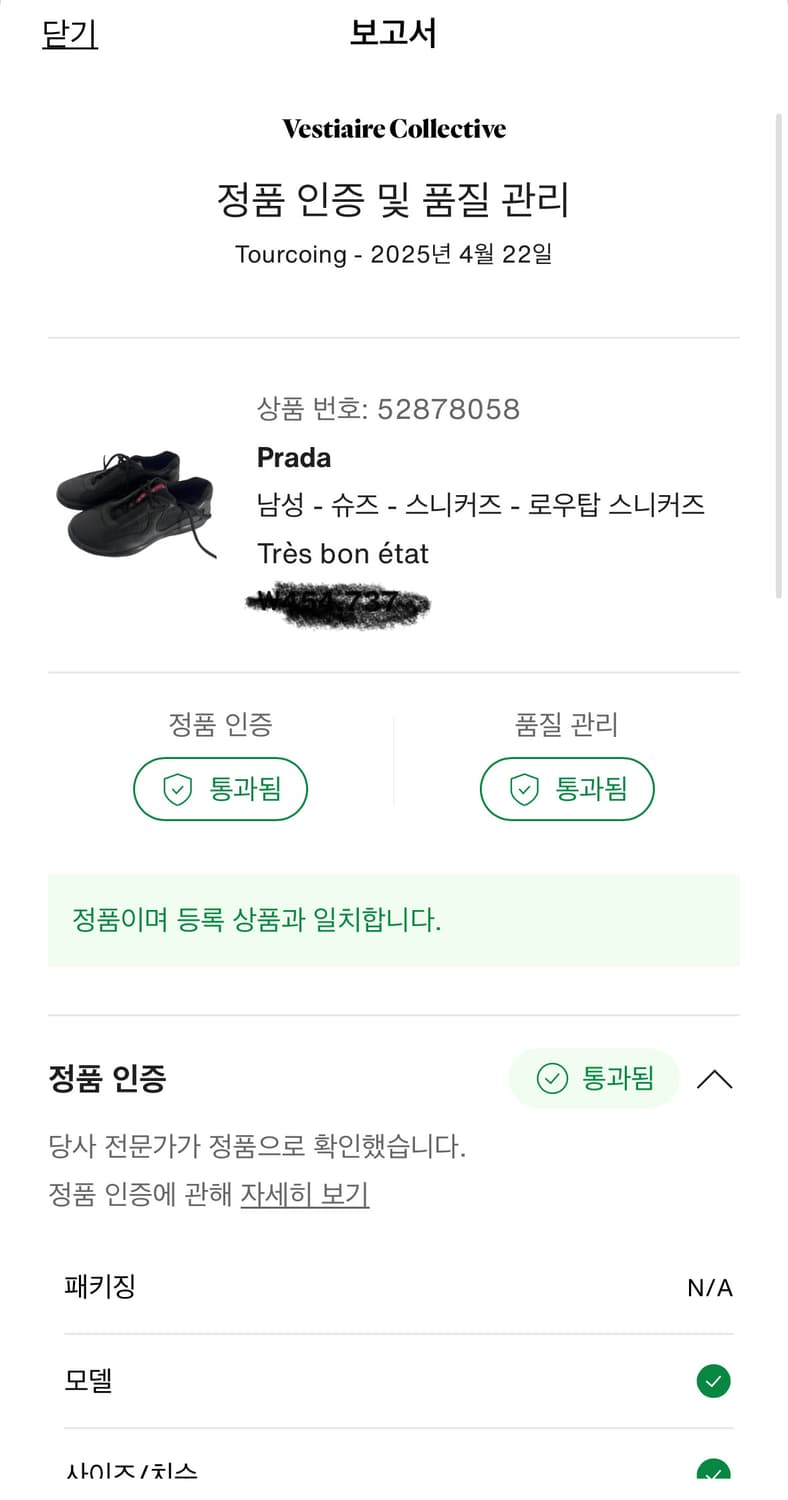Click the Vestiaire Collective logo
788x1500 pixels.
[394, 128]
